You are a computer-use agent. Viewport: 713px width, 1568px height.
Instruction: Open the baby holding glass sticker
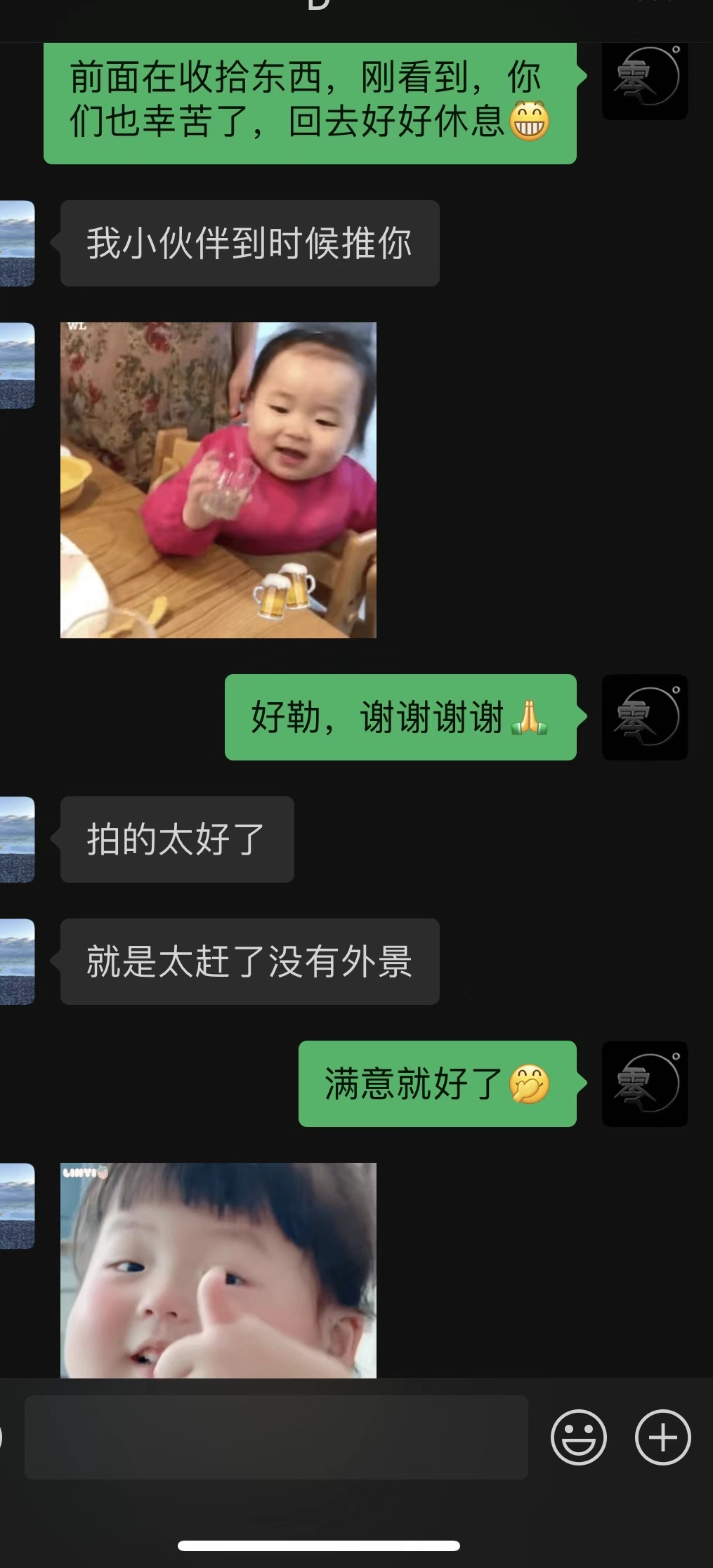(x=218, y=480)
